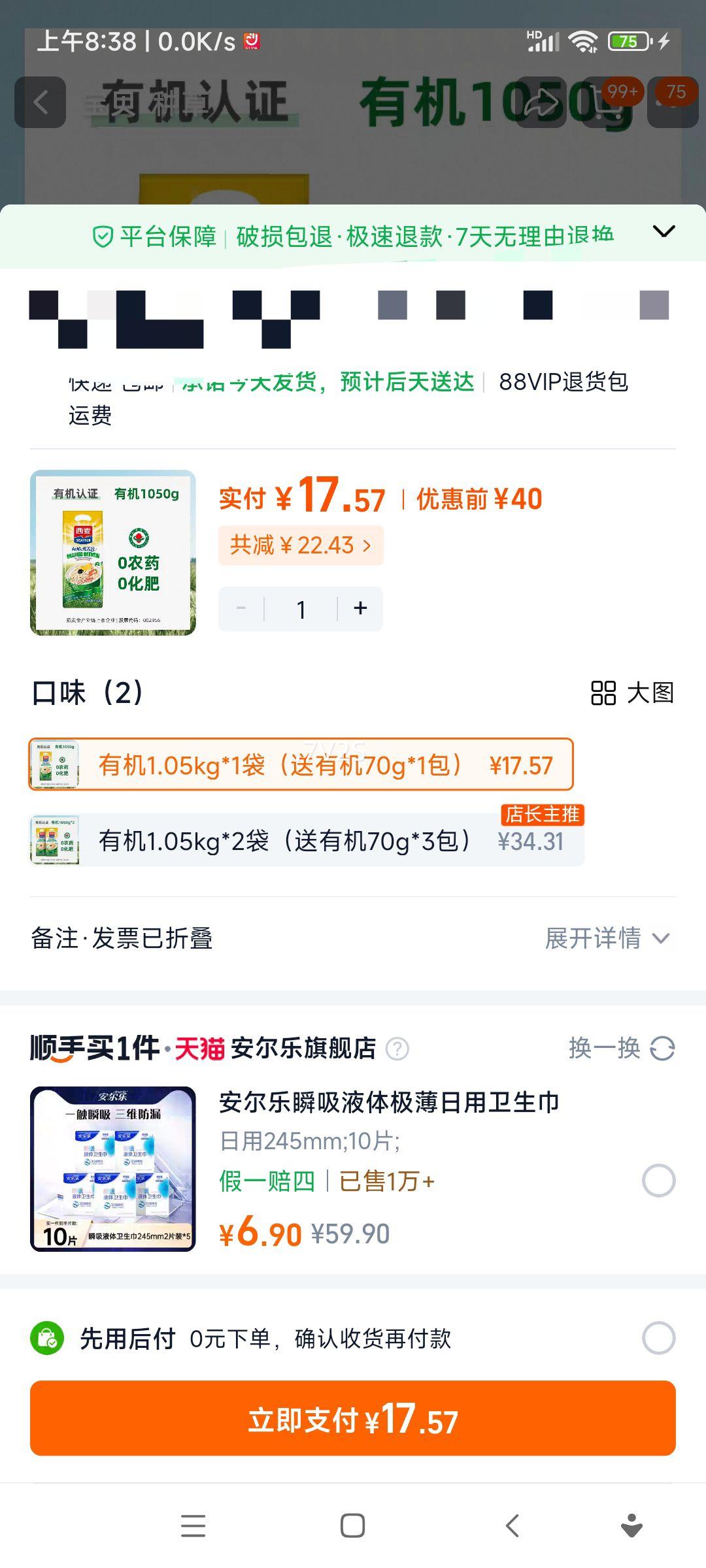Open the 共减 ¥22.43 discount breakdown
Image resolution: width=706 pixels, height=1568 pixels.
tap(301, 544)
